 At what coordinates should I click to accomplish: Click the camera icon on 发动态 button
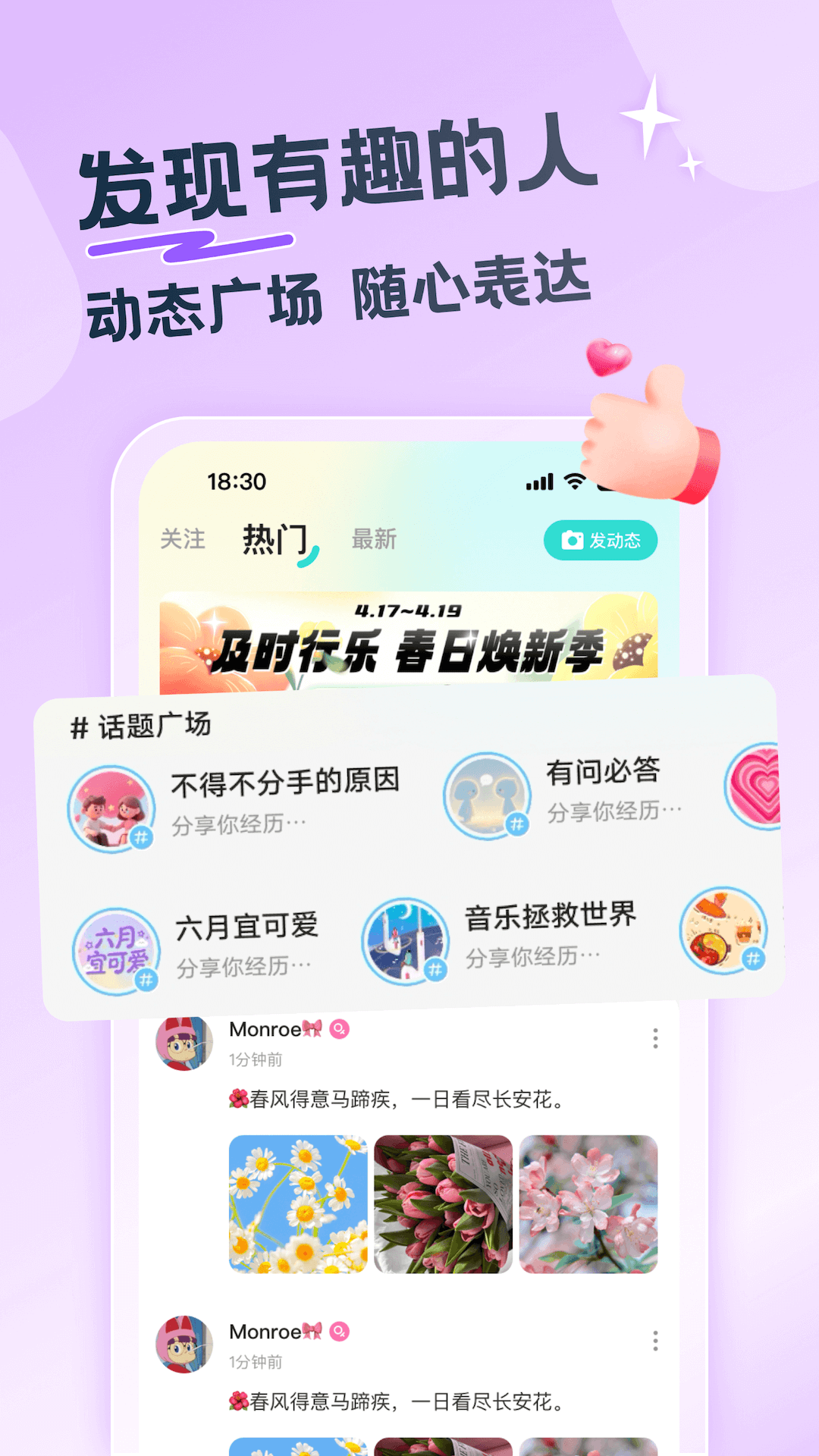pyautogui.click(x=573, y=540)
